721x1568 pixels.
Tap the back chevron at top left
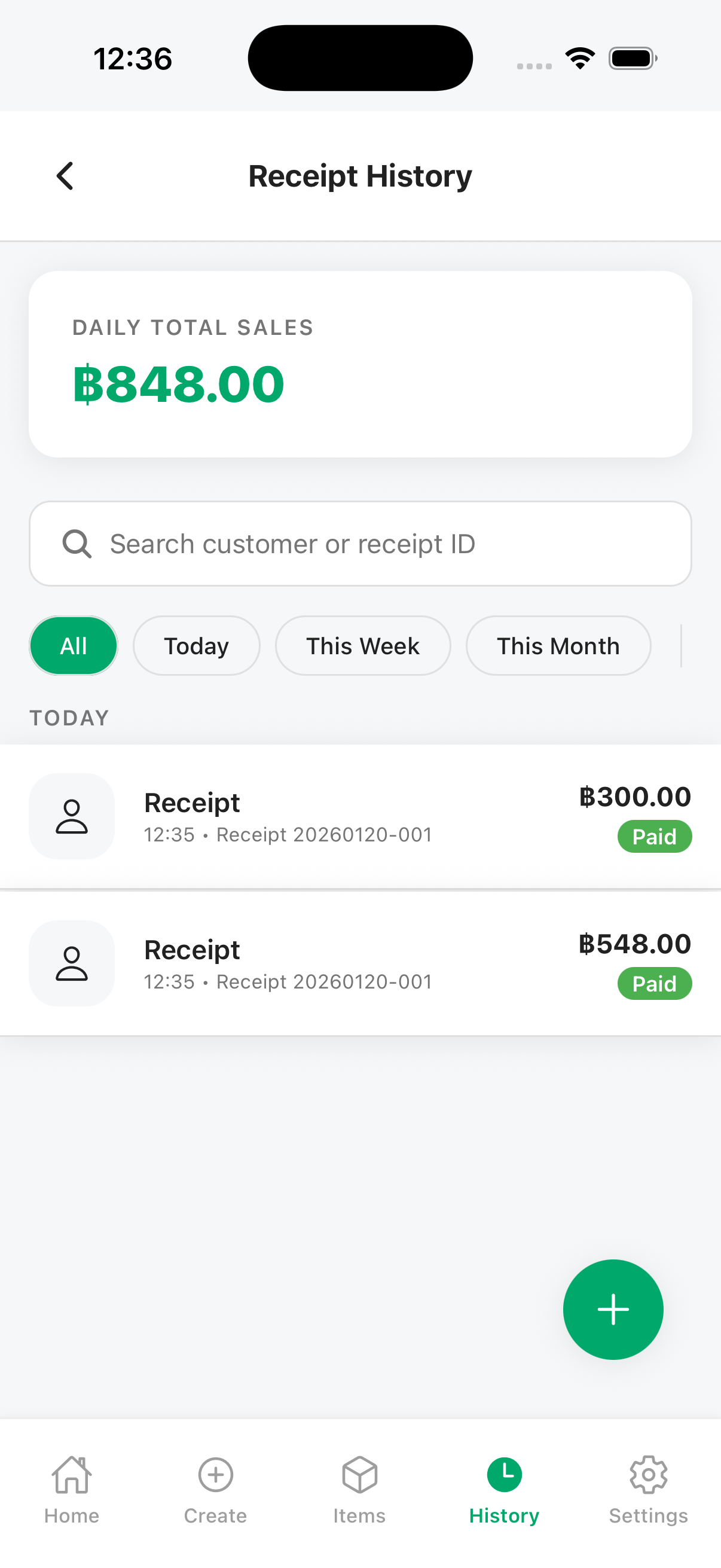[x=65, y=176]
